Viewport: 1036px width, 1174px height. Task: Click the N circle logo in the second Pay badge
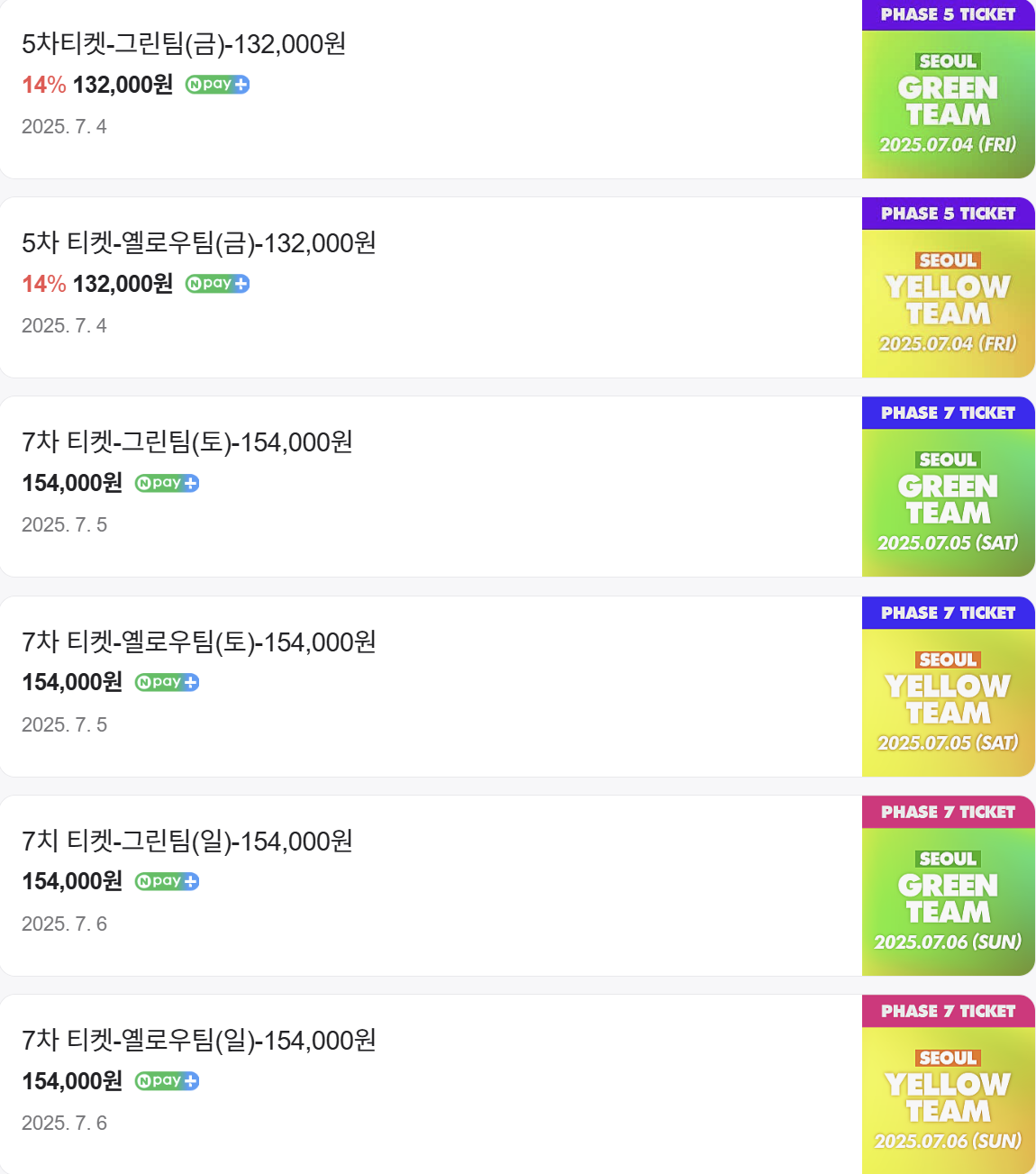point(195,284)
